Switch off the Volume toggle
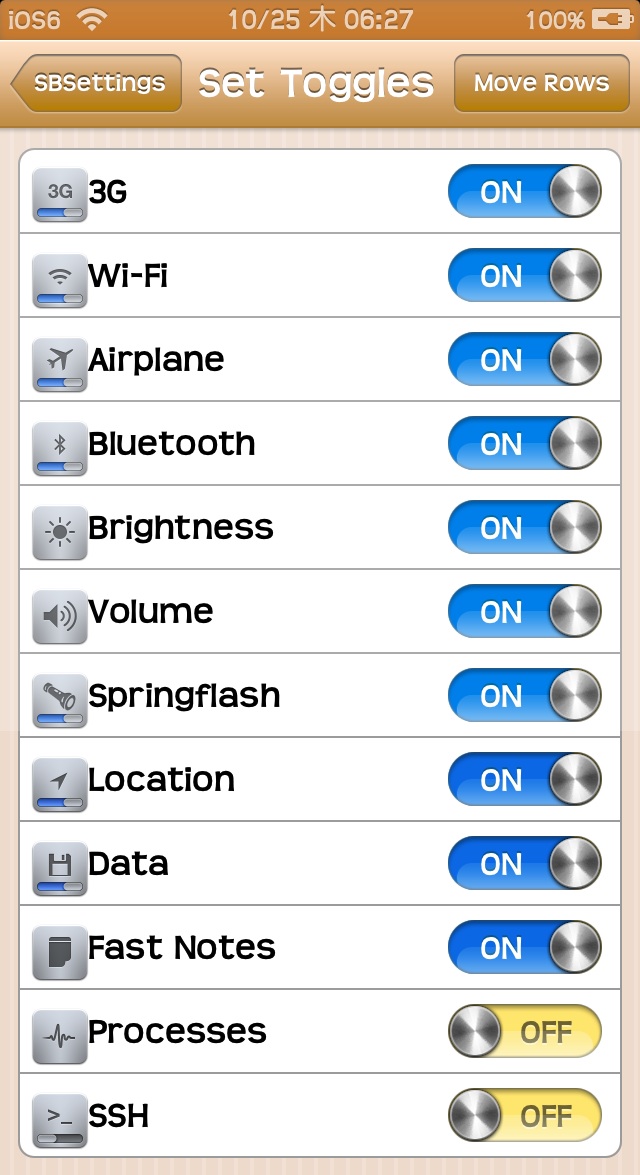The width and height of the screenshot is (640, 1175). coord(525,611)
